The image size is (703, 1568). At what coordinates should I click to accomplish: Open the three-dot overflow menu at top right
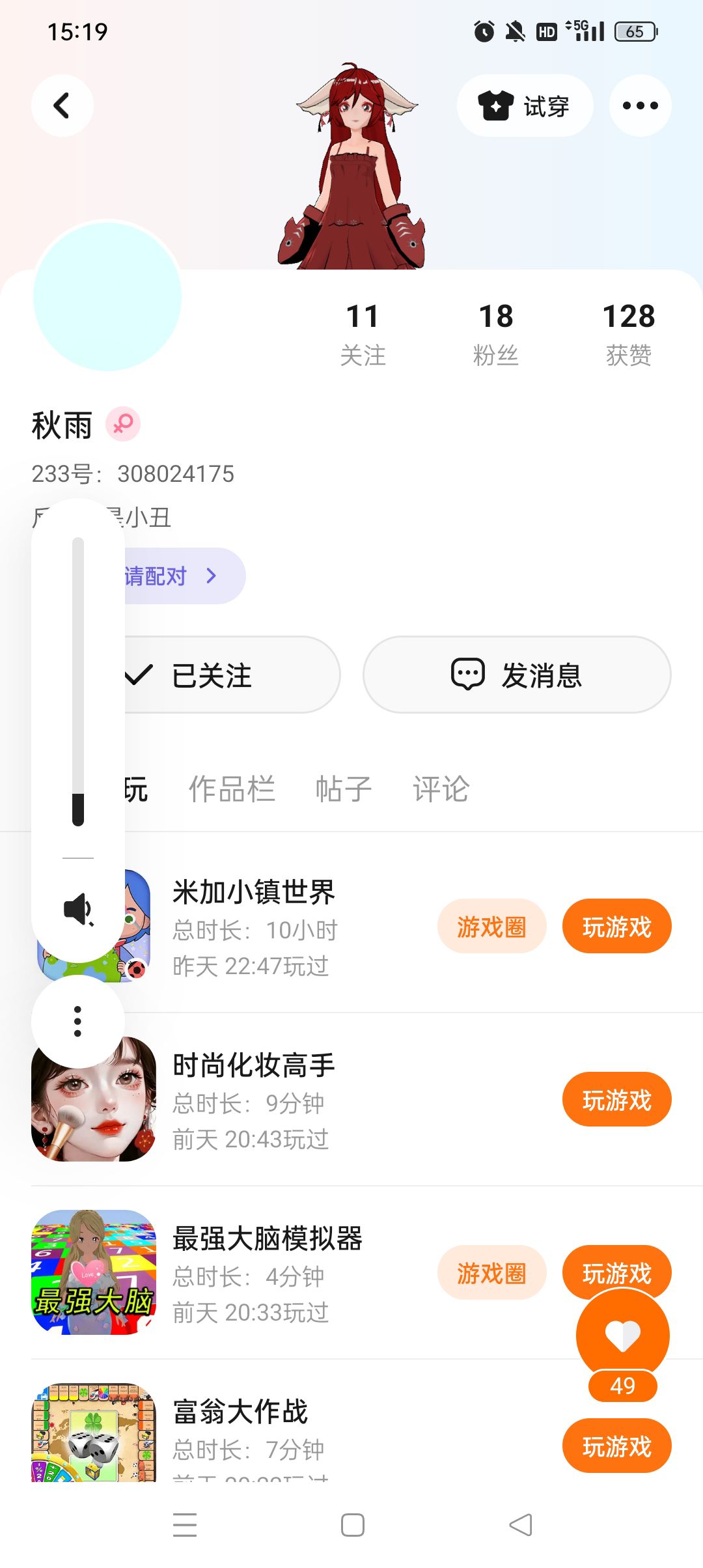coord(640,105)
